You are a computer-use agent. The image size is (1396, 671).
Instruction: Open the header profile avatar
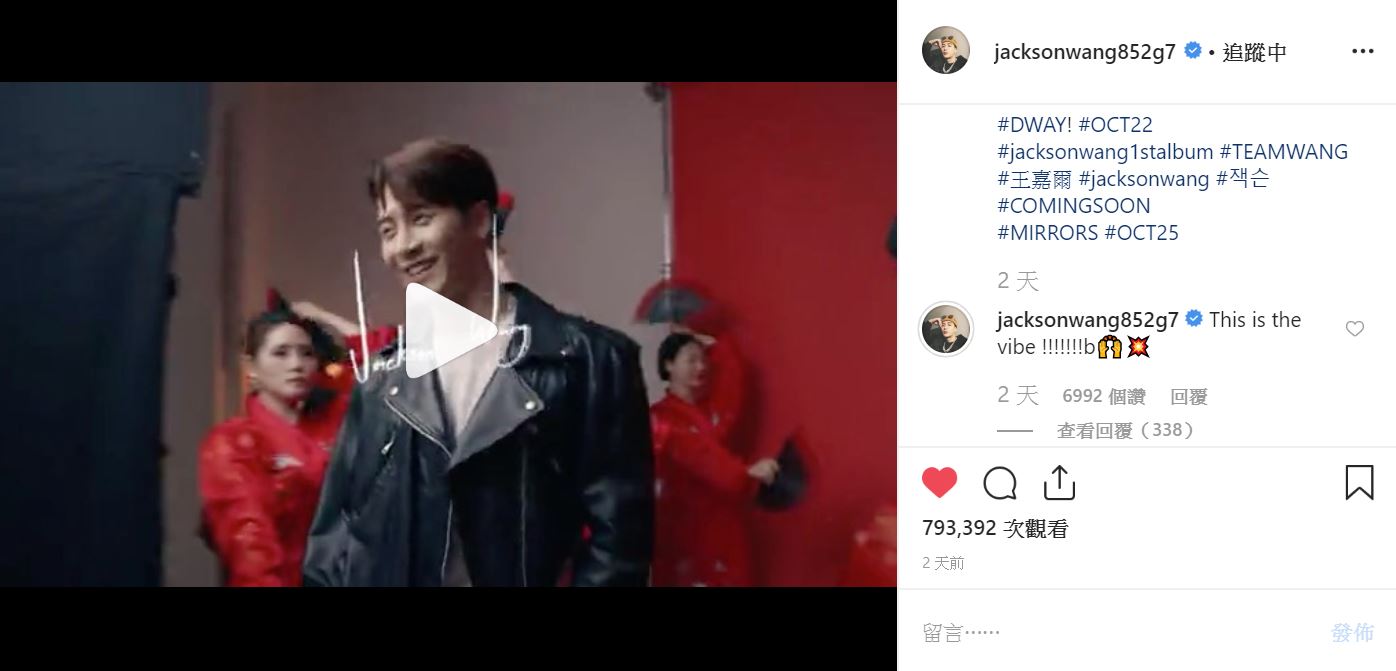coord(945,51)
